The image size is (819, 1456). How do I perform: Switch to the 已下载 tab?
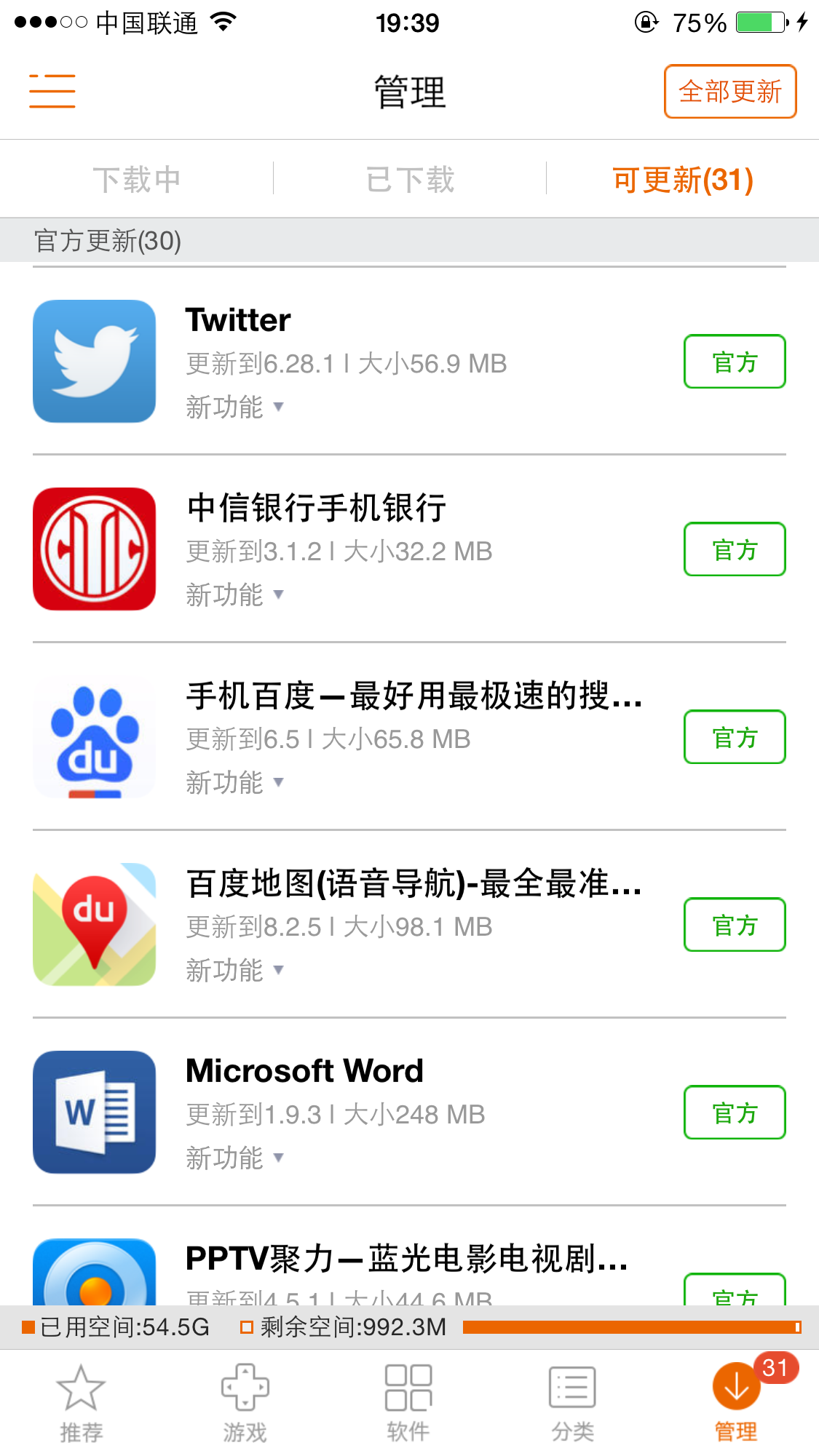pos(409,179)
